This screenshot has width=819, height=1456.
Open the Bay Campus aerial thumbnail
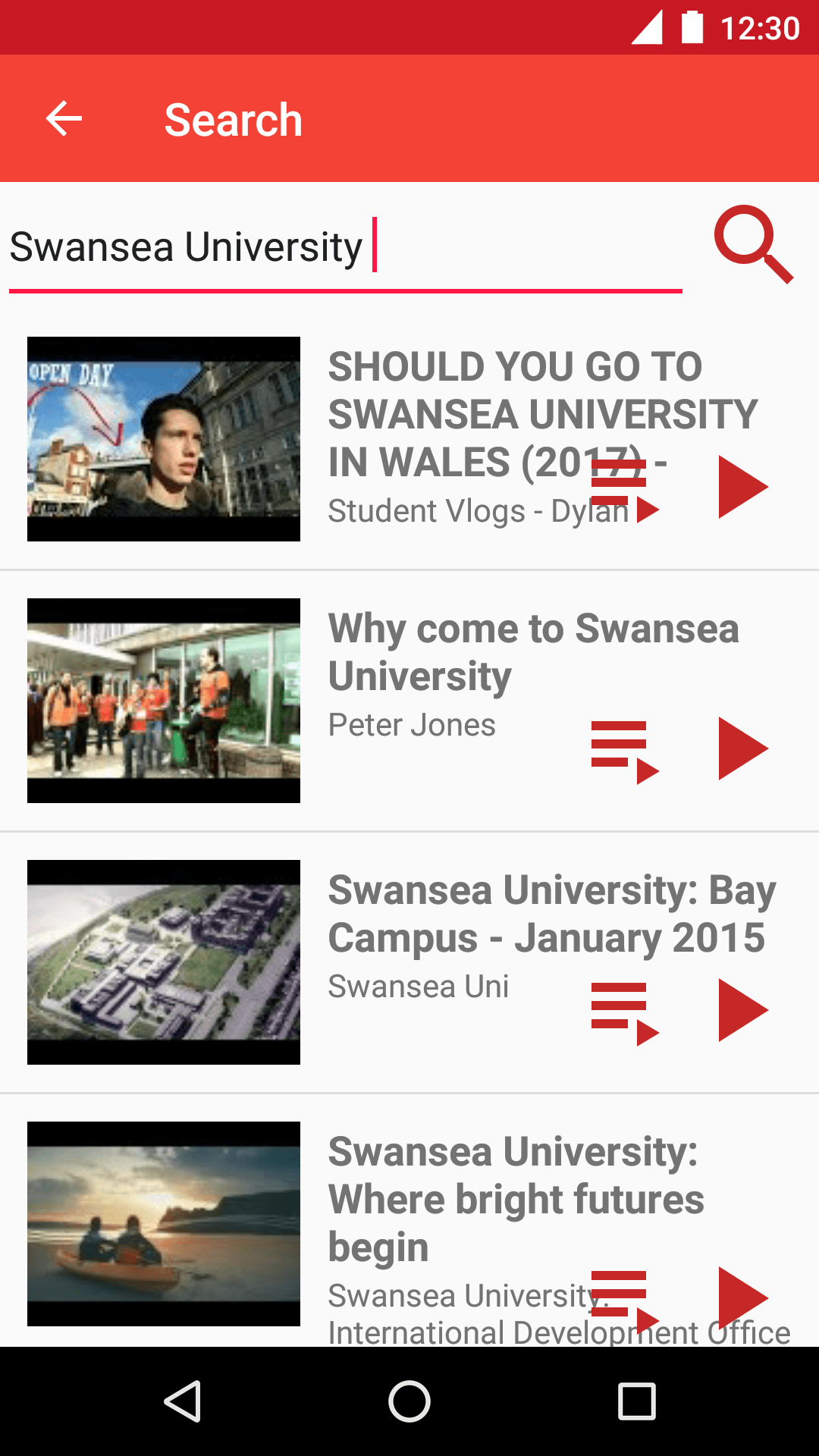click(164, 962)
